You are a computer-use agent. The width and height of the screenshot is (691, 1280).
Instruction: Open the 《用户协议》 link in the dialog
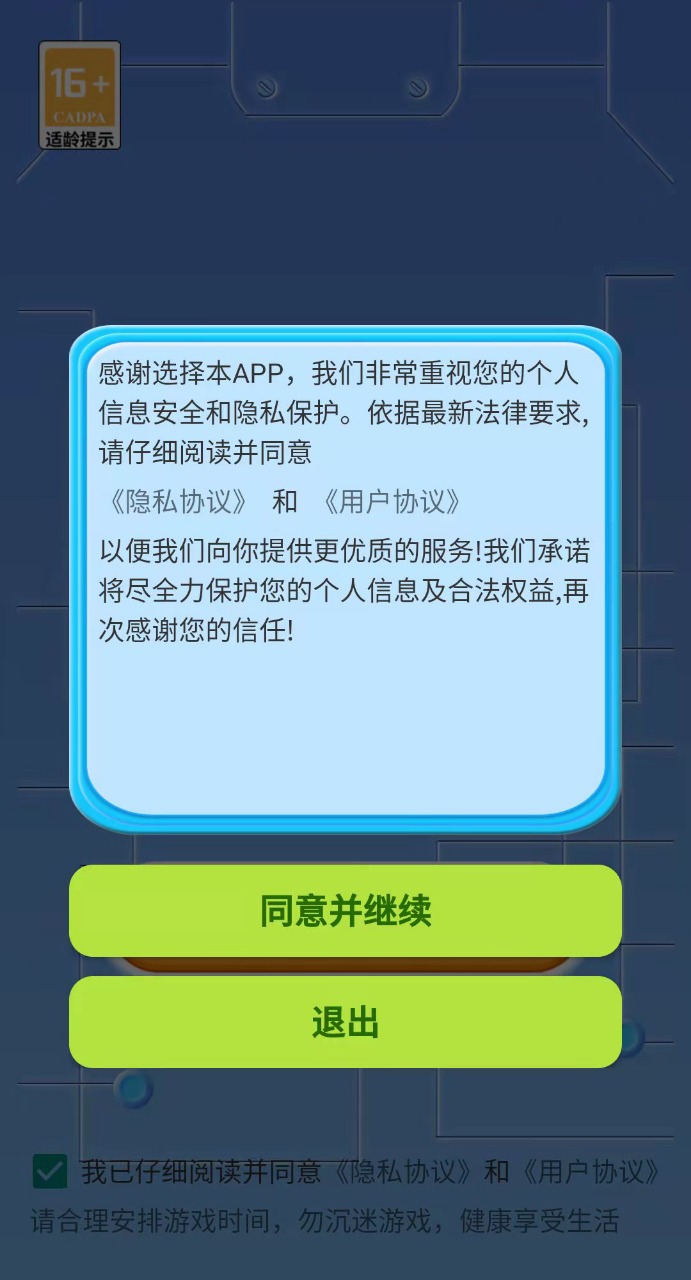pyautogui.click(x=388, y=502)
